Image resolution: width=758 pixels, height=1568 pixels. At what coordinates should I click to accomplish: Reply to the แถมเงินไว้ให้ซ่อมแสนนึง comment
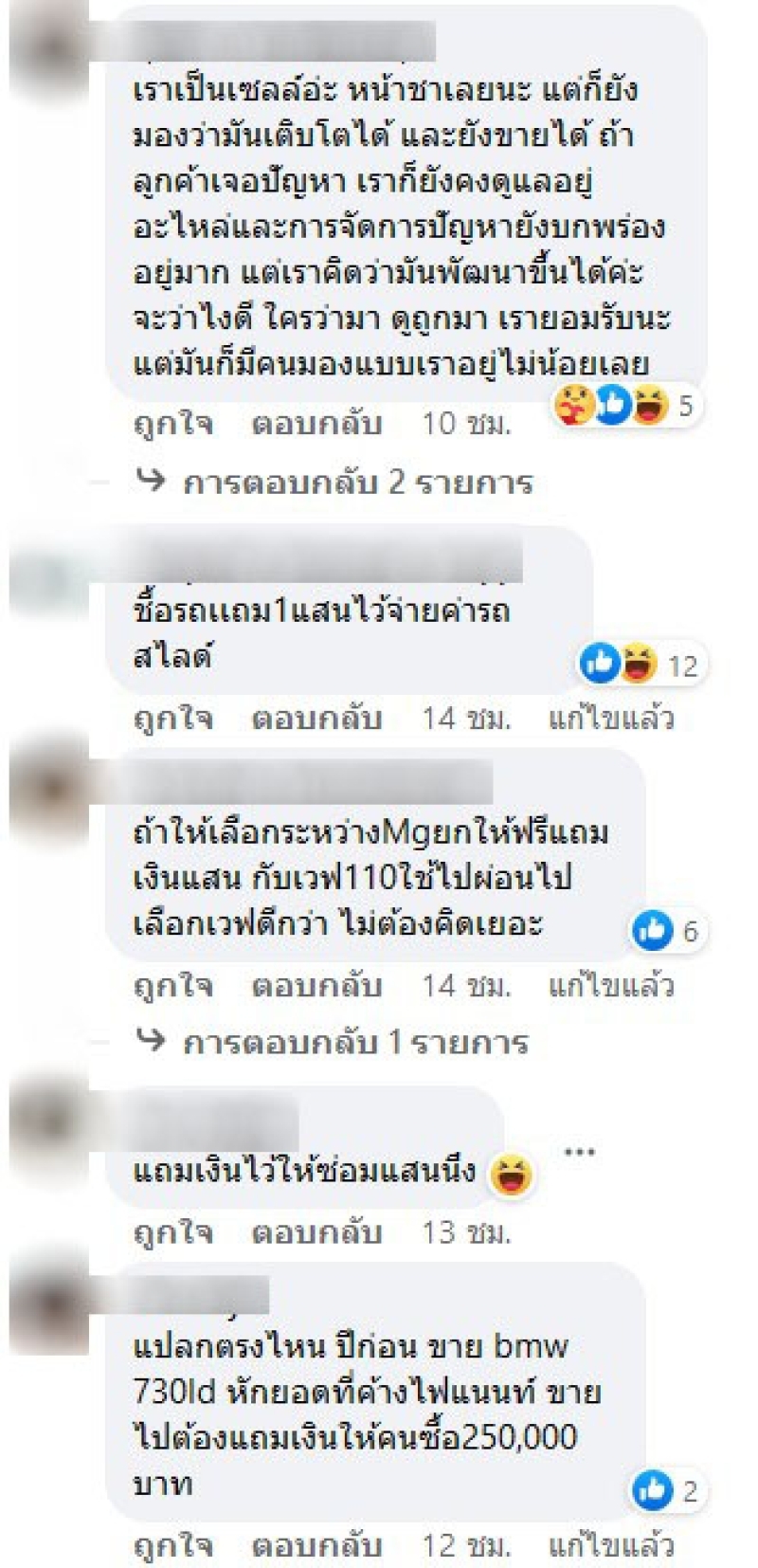tap(316, 1232)
